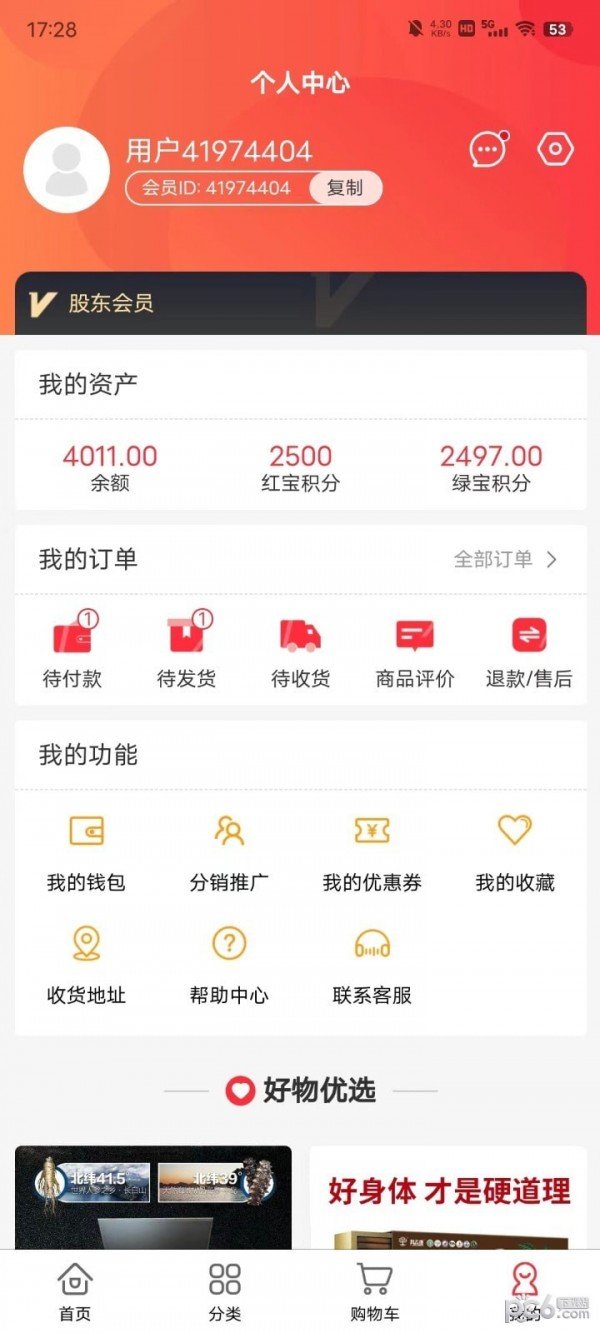Open the messages chat bubble icon

487,150
